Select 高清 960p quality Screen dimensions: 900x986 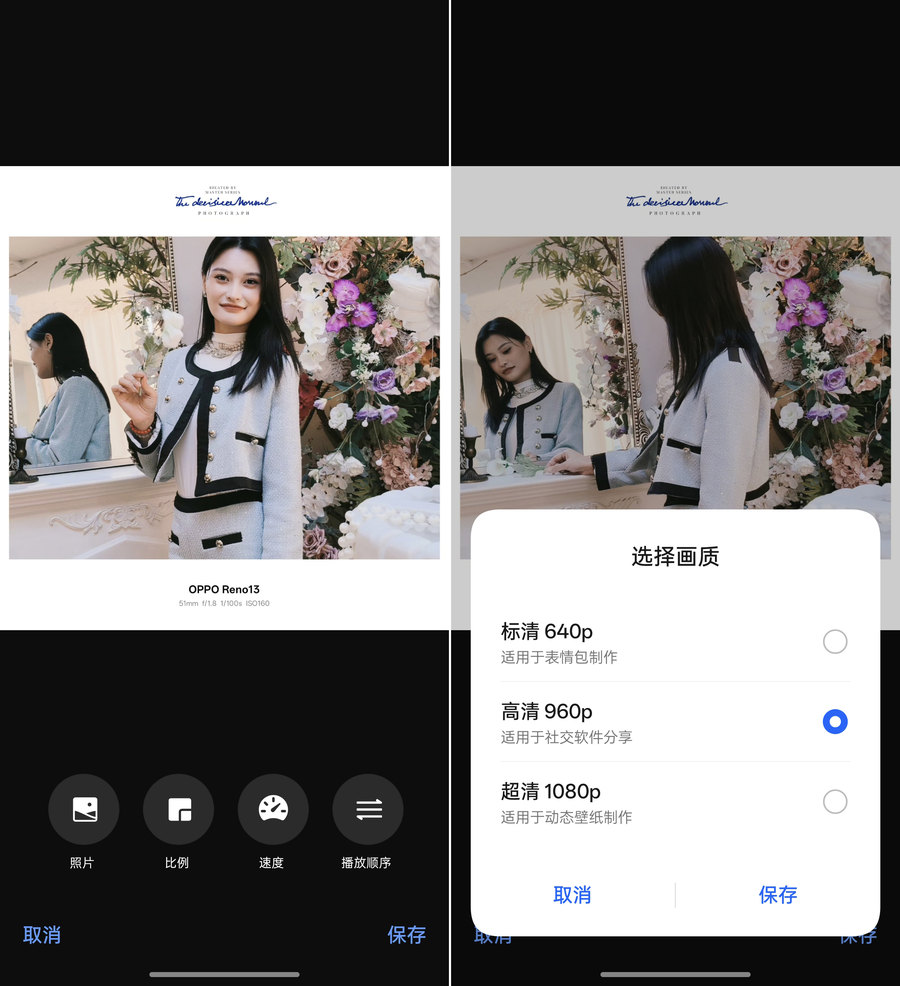(834, 722)
